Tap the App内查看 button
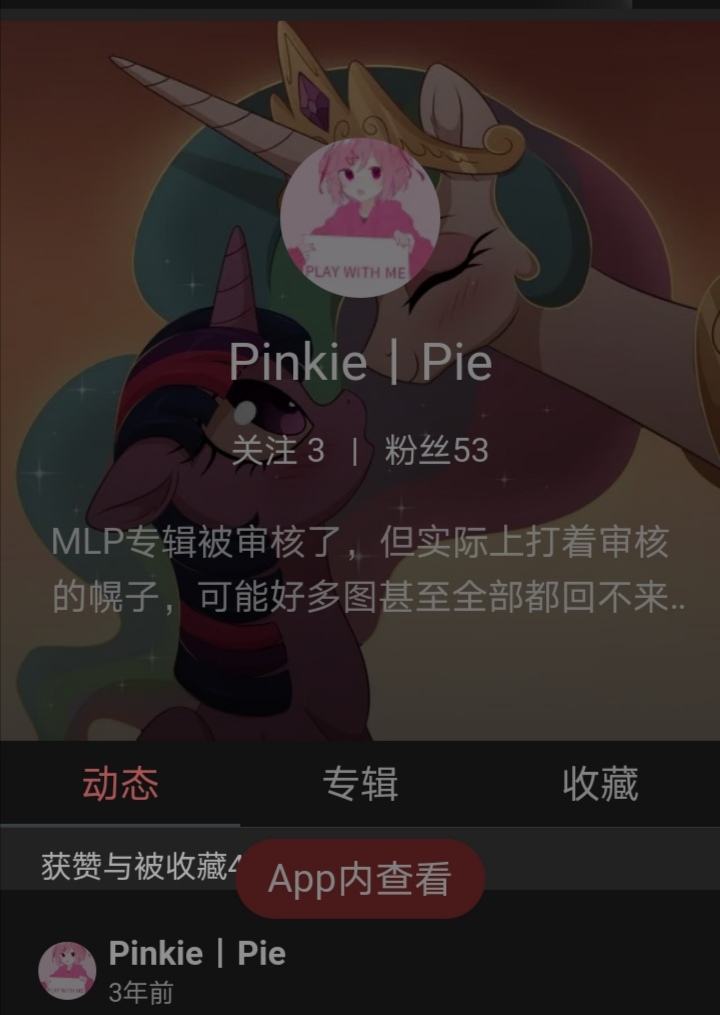Viewport: 720px width, 1015px height. point(360,879)
